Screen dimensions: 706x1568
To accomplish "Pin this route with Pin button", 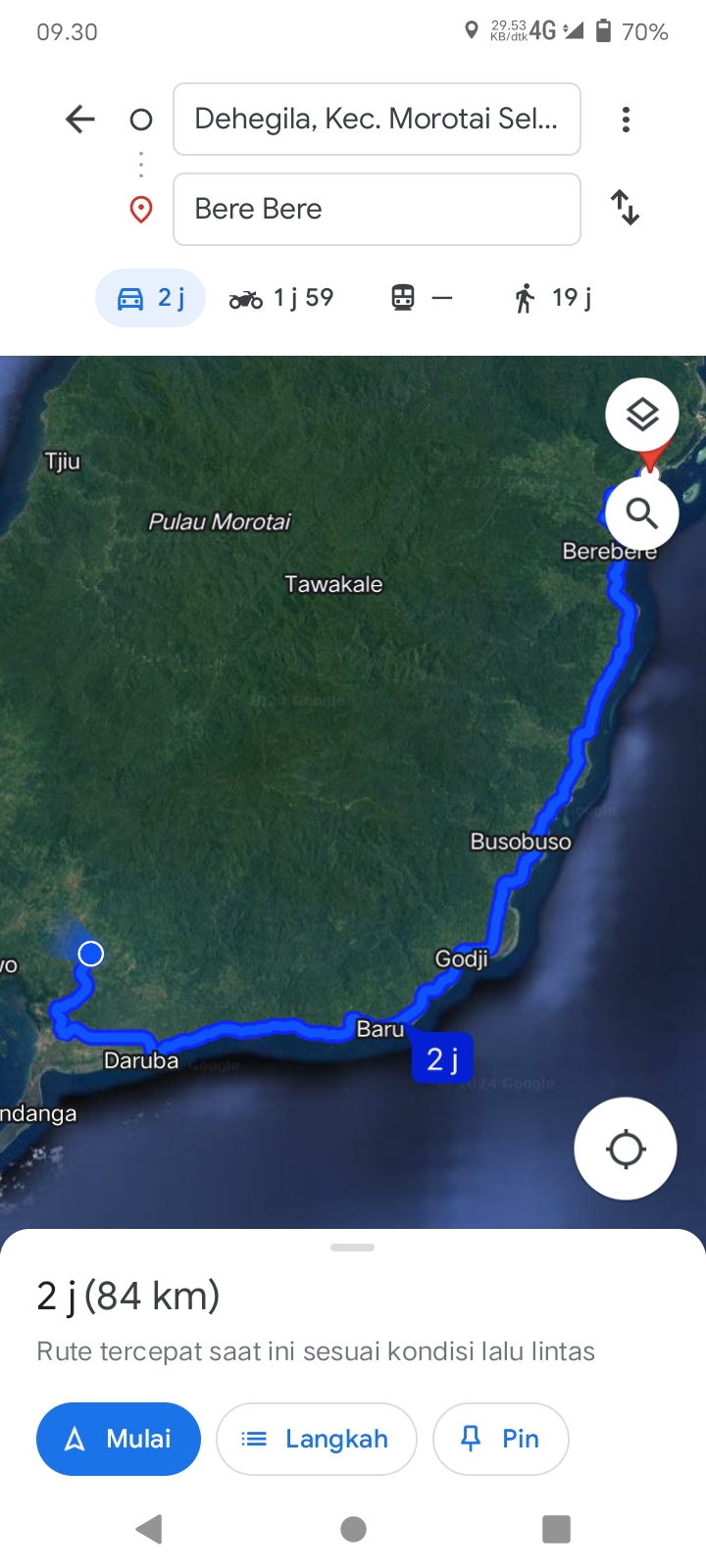I will [x=501, y=1439].
